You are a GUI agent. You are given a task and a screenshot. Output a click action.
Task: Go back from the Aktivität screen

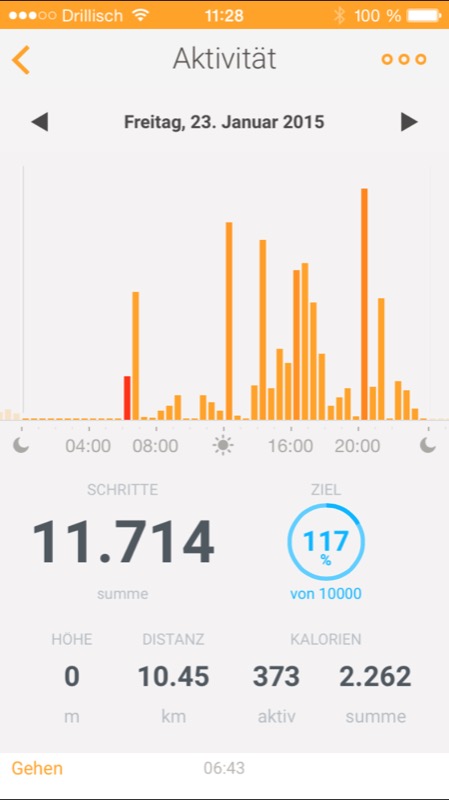(21, 60)
